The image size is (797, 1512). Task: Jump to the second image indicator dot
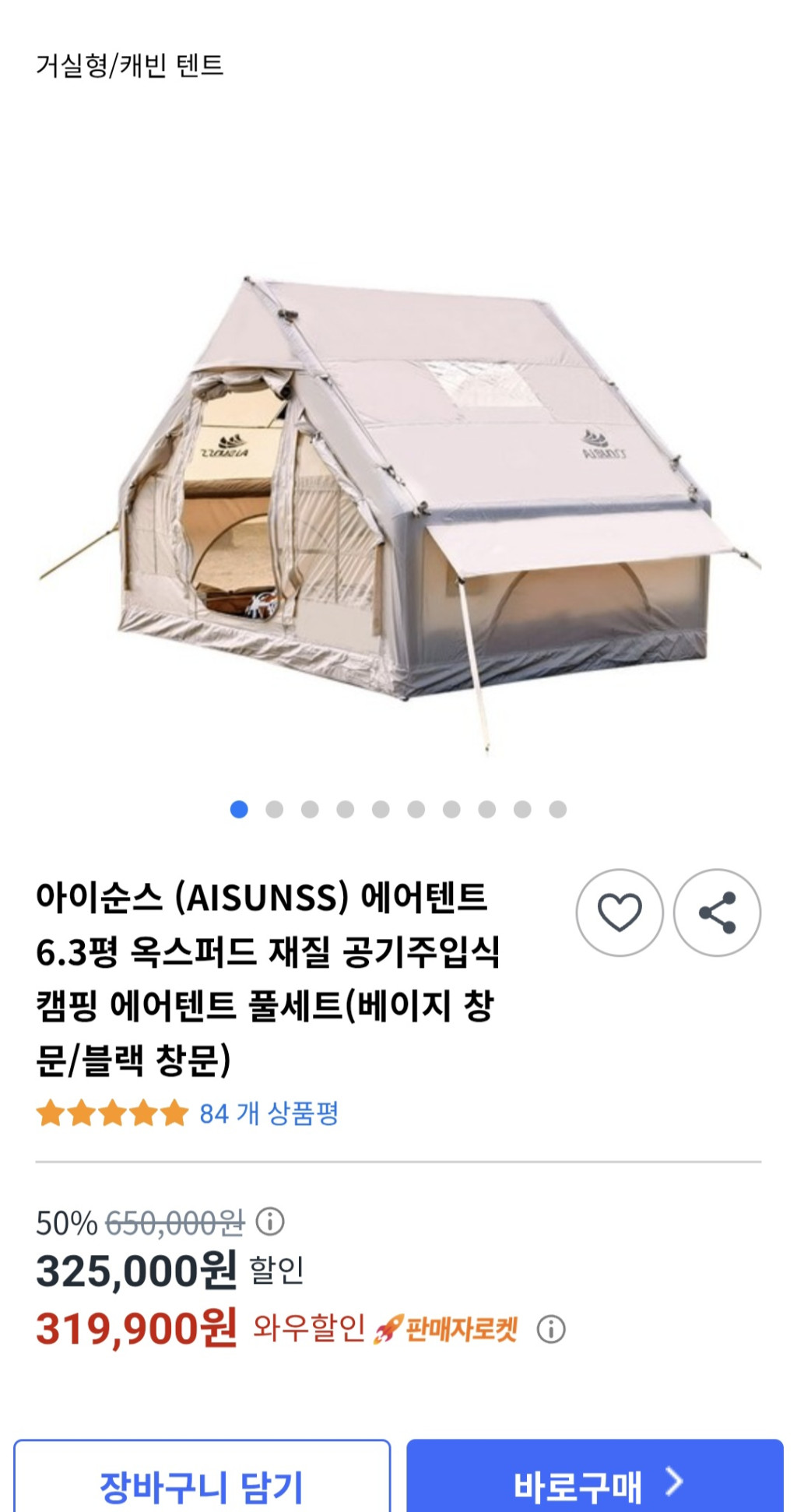tap(275, 810)
